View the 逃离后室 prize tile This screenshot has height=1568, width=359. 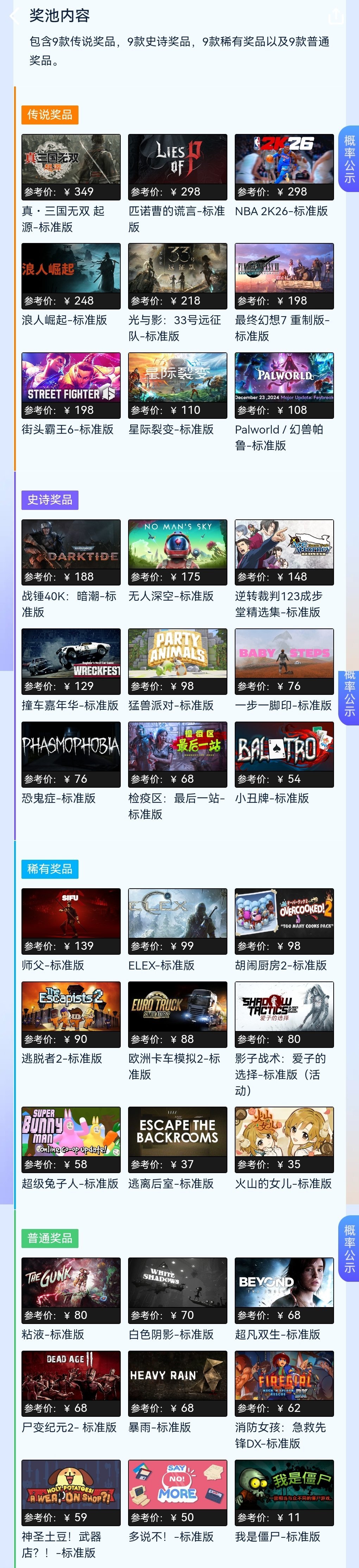tap(177, 1139)
